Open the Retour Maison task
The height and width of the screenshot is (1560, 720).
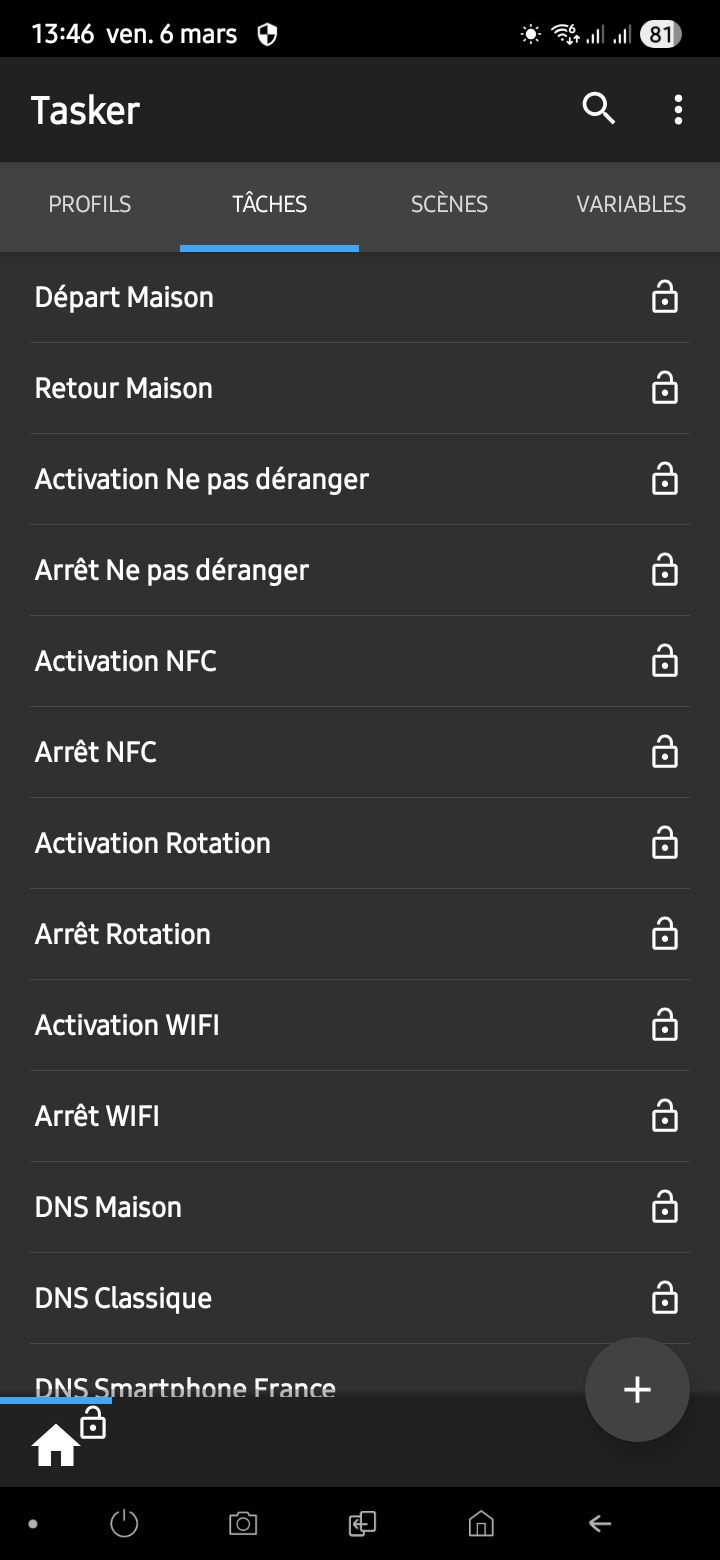[x=124, y=388]
